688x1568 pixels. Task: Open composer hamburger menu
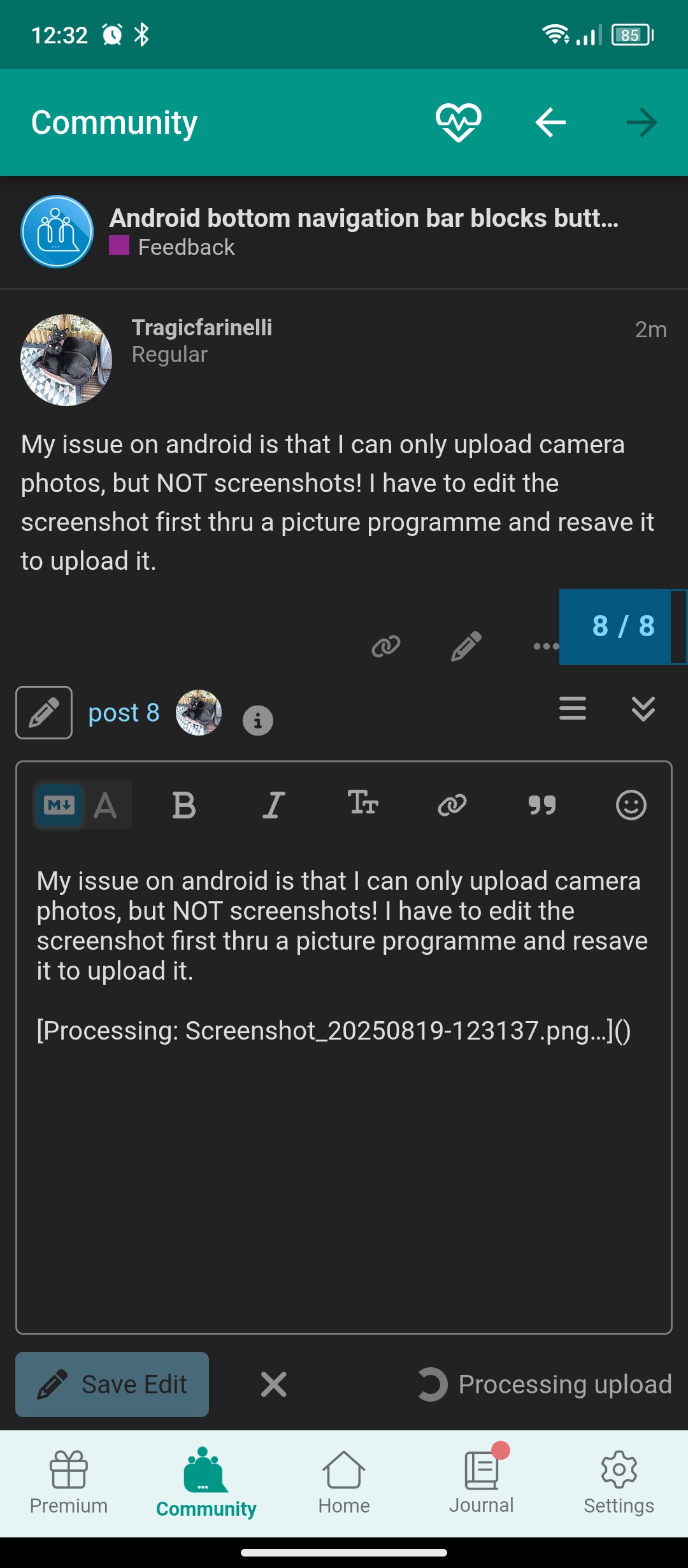click(x=573, y=708)
